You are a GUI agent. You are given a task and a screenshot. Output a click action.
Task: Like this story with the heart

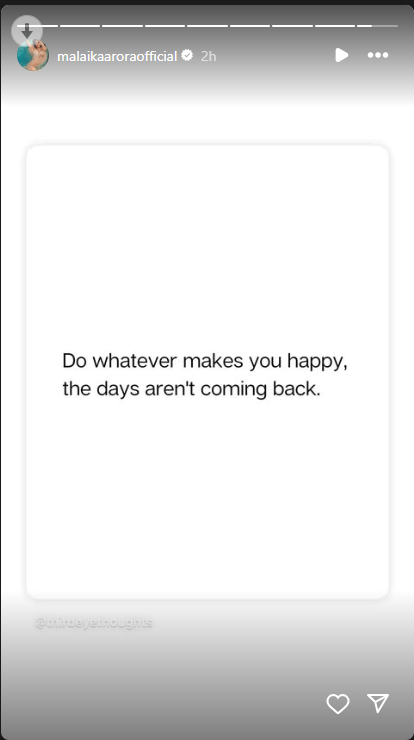[338, 704]
